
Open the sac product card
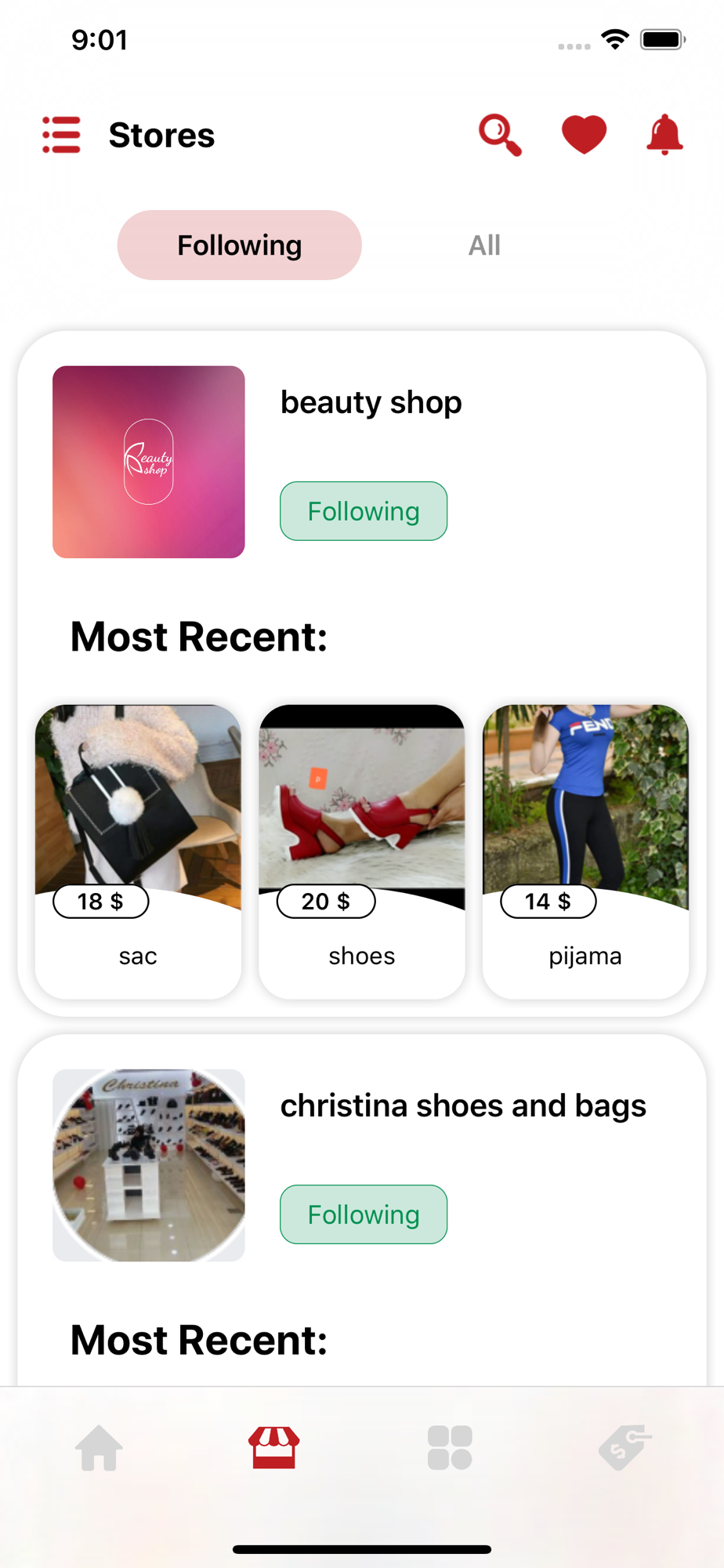tap(138, 851)
